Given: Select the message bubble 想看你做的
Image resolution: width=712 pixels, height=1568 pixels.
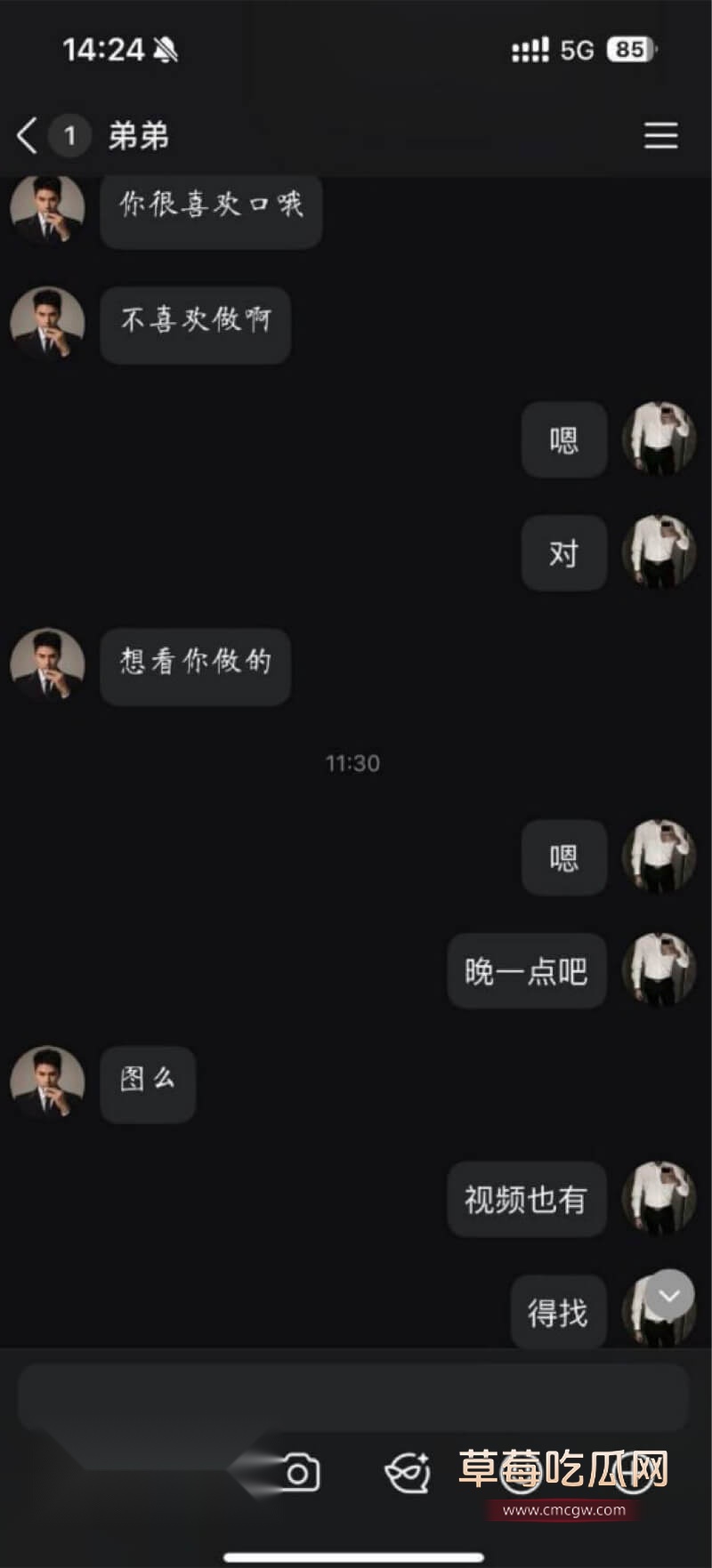Looking at the screenshot, I should click(195, 666).
